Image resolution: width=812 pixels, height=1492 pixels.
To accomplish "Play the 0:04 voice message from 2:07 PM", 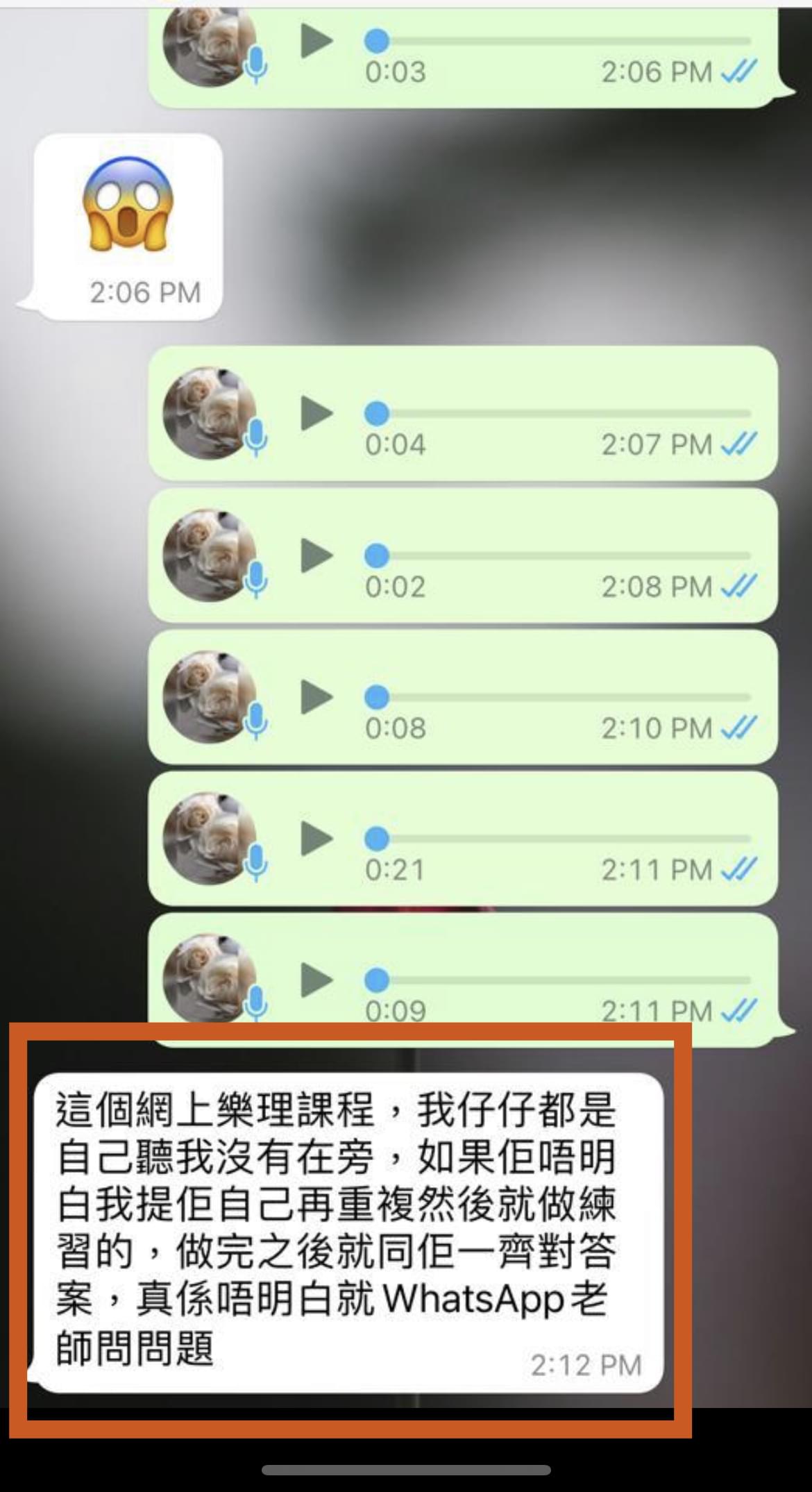I will [316, 414].
